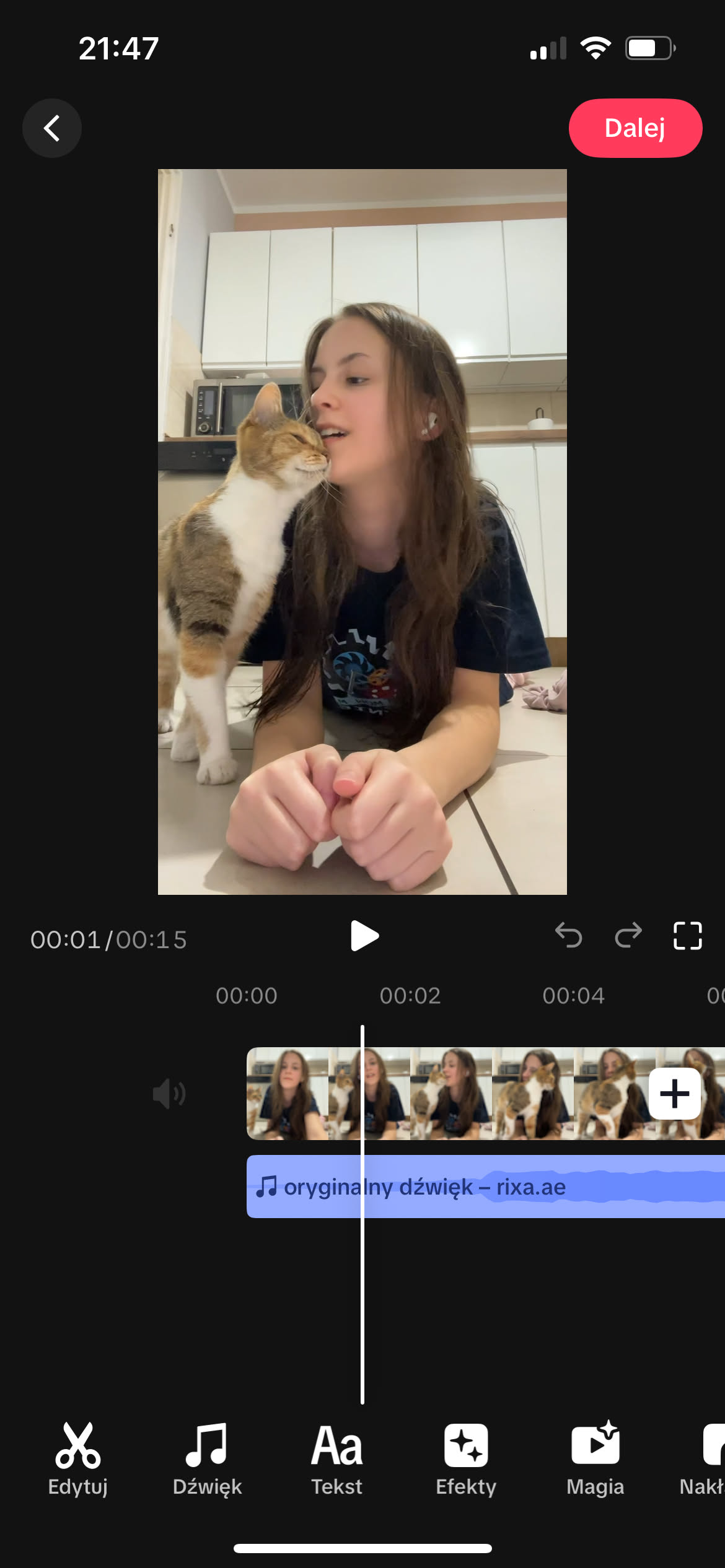Open the fullscreen preview
This screenshot has width=725, height=1568.
pos(687,935)
